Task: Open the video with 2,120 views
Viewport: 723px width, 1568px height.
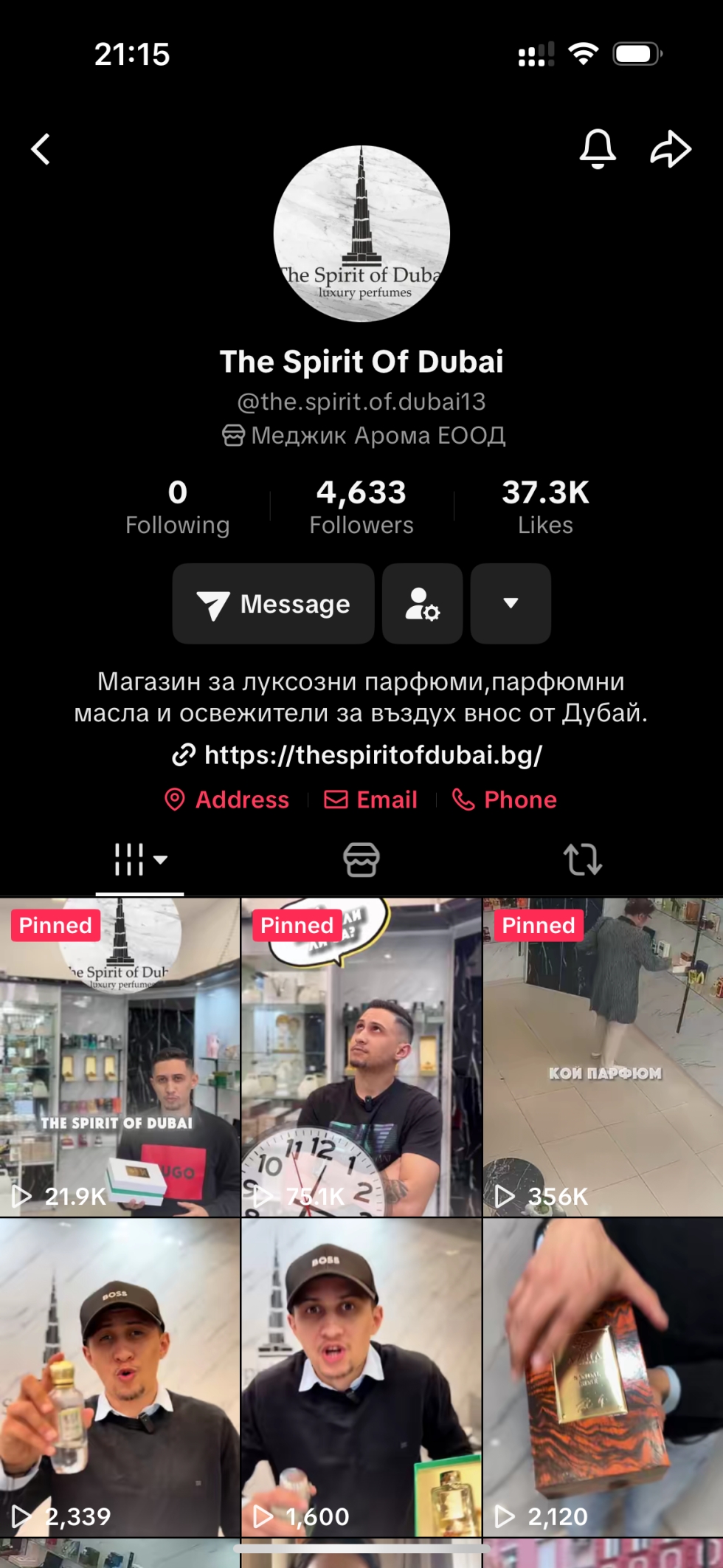Action: pos(603,1378)
